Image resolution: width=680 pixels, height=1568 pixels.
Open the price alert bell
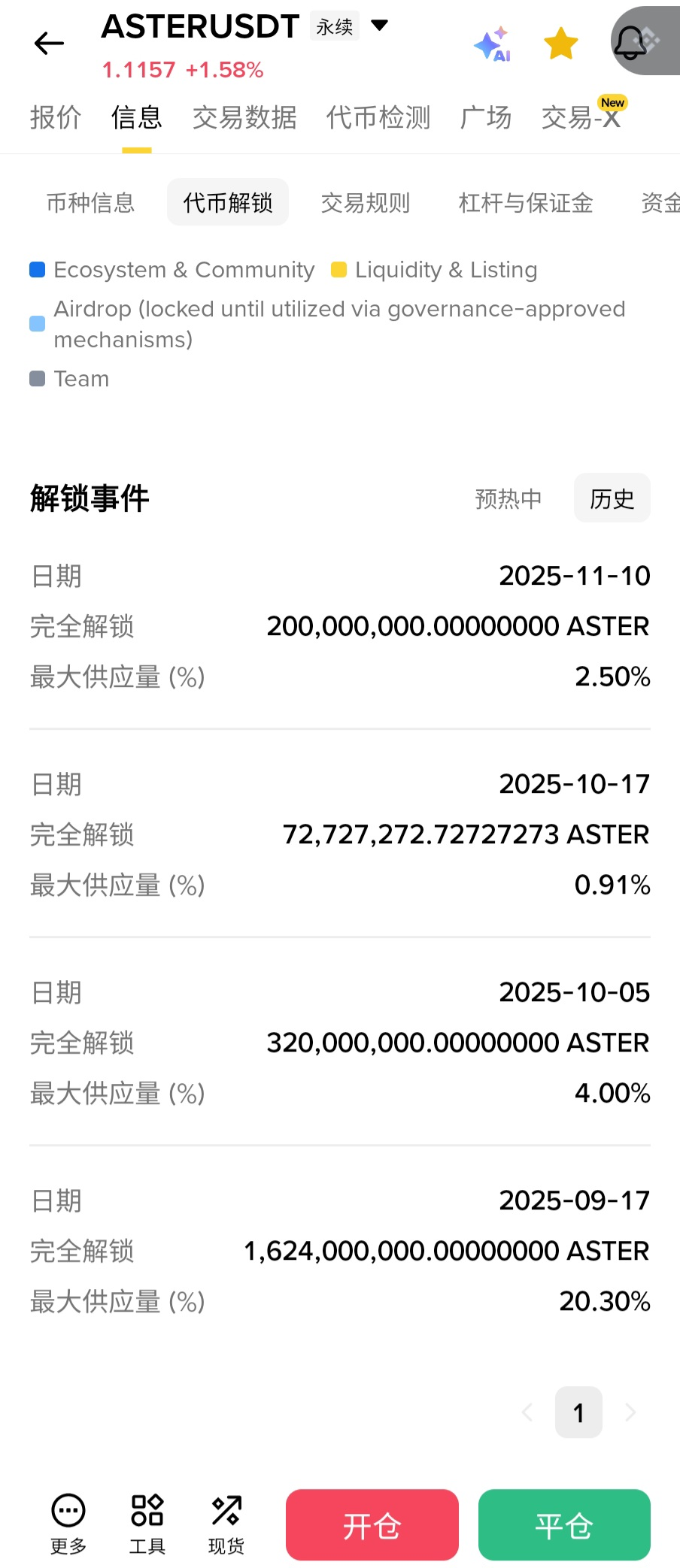pyautogui.click(x=632, y=43)
